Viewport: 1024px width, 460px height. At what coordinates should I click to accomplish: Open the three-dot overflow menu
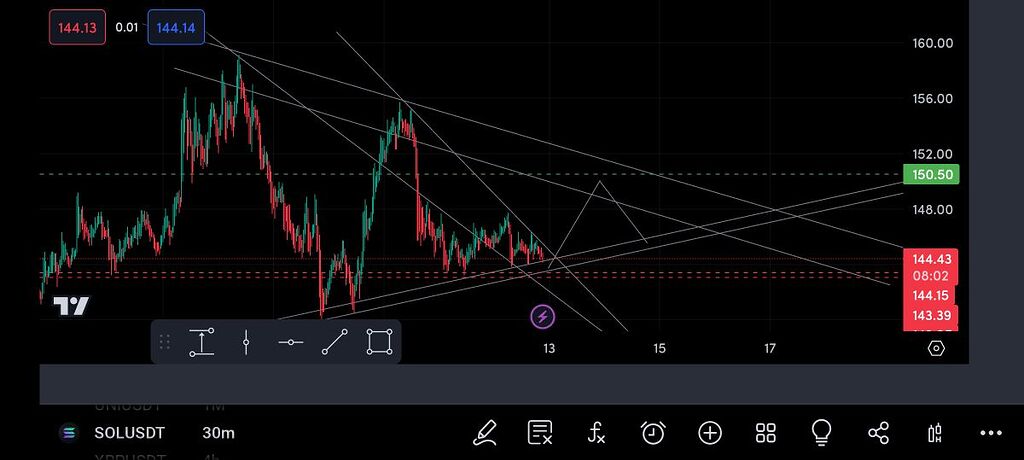click(x=990, y=432)
